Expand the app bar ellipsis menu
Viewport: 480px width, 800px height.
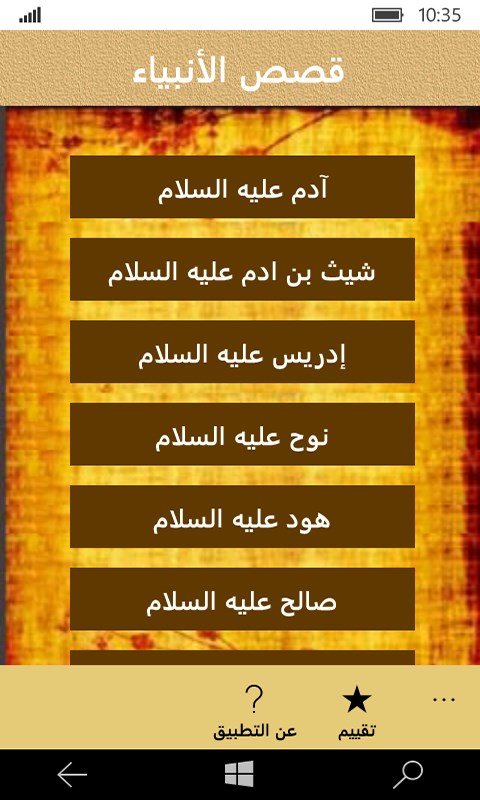(444, 699)
